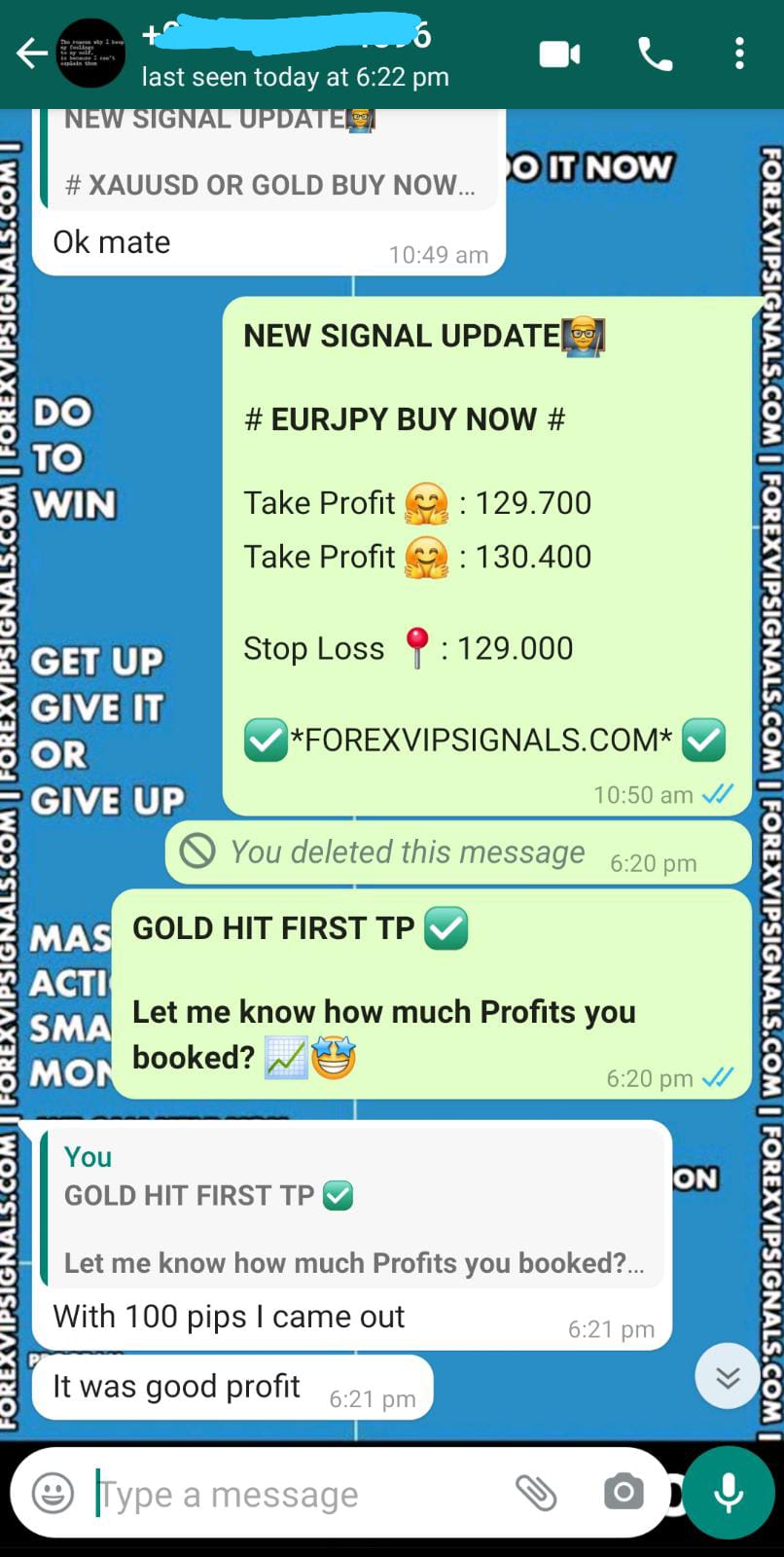This screenshot has width=784, height=1557.
Task: Jump to latest message with down chevrons
Action: point(727,1376)
